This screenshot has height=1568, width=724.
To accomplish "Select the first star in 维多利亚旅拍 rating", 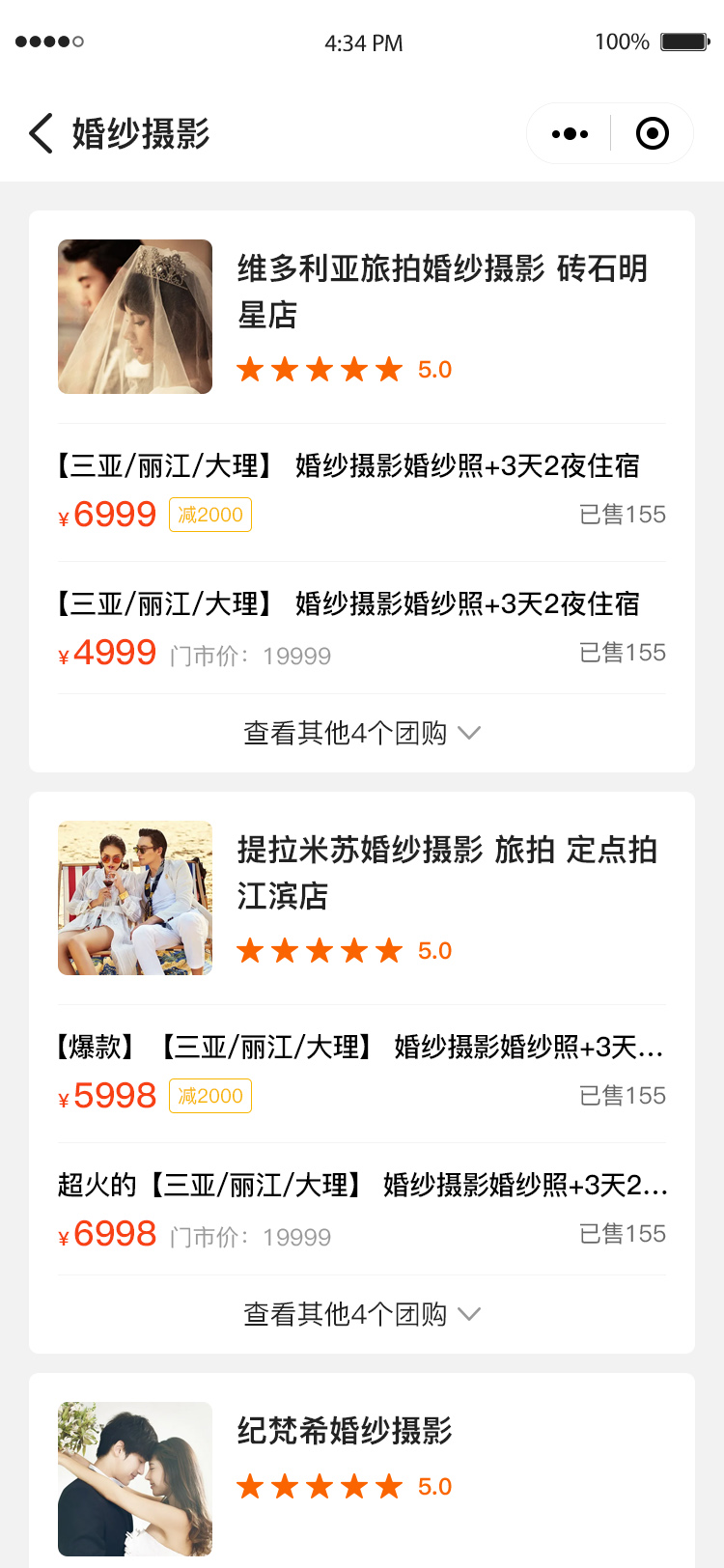I will coord(250,368).
